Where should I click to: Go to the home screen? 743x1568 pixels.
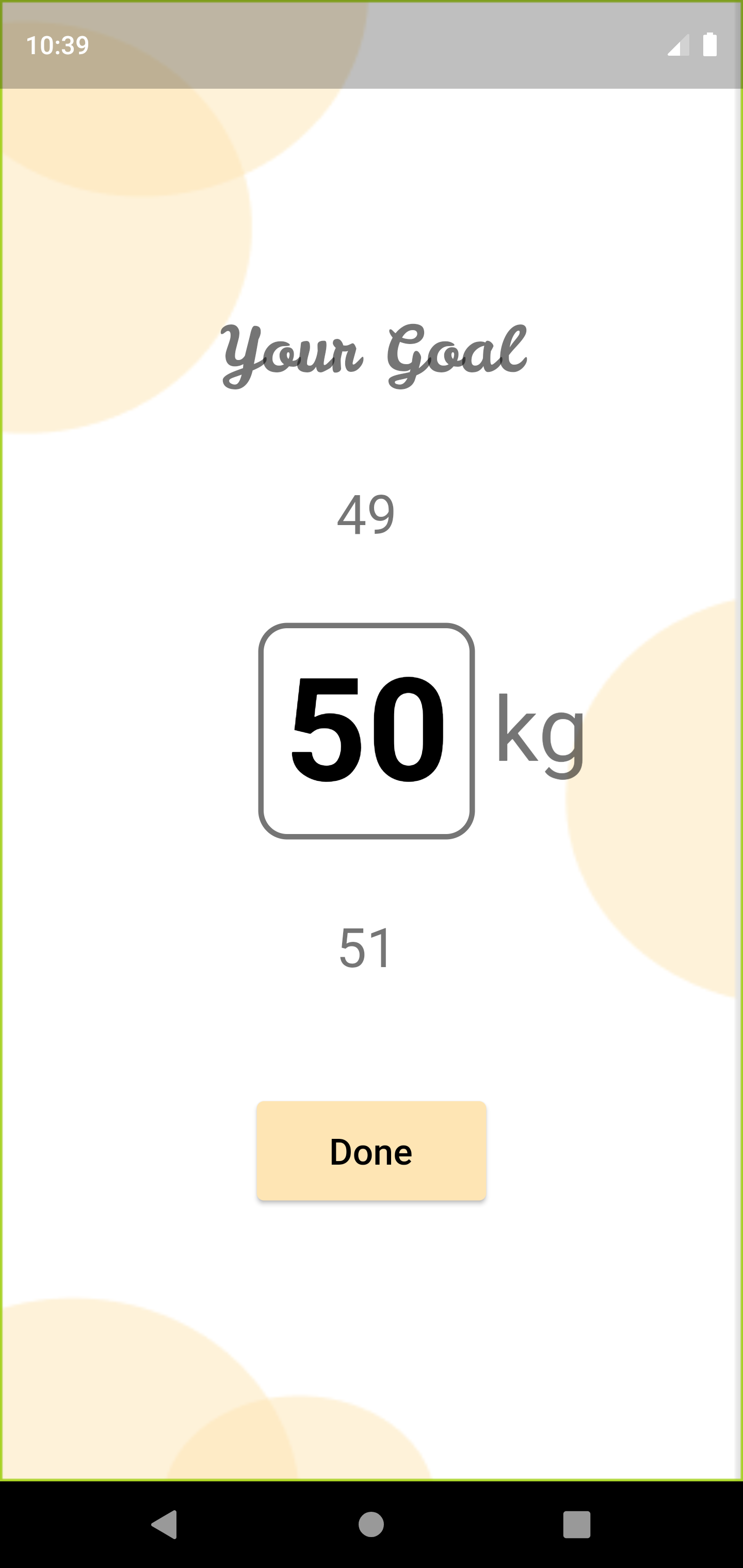[x=371, y=1525]
